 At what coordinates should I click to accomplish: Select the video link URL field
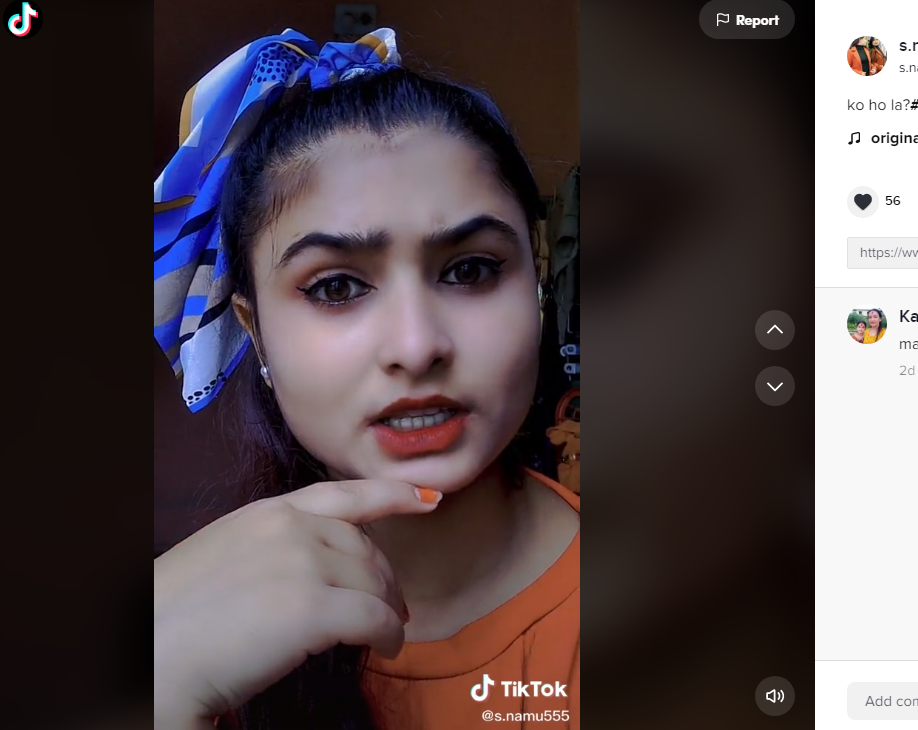[885, 253]
